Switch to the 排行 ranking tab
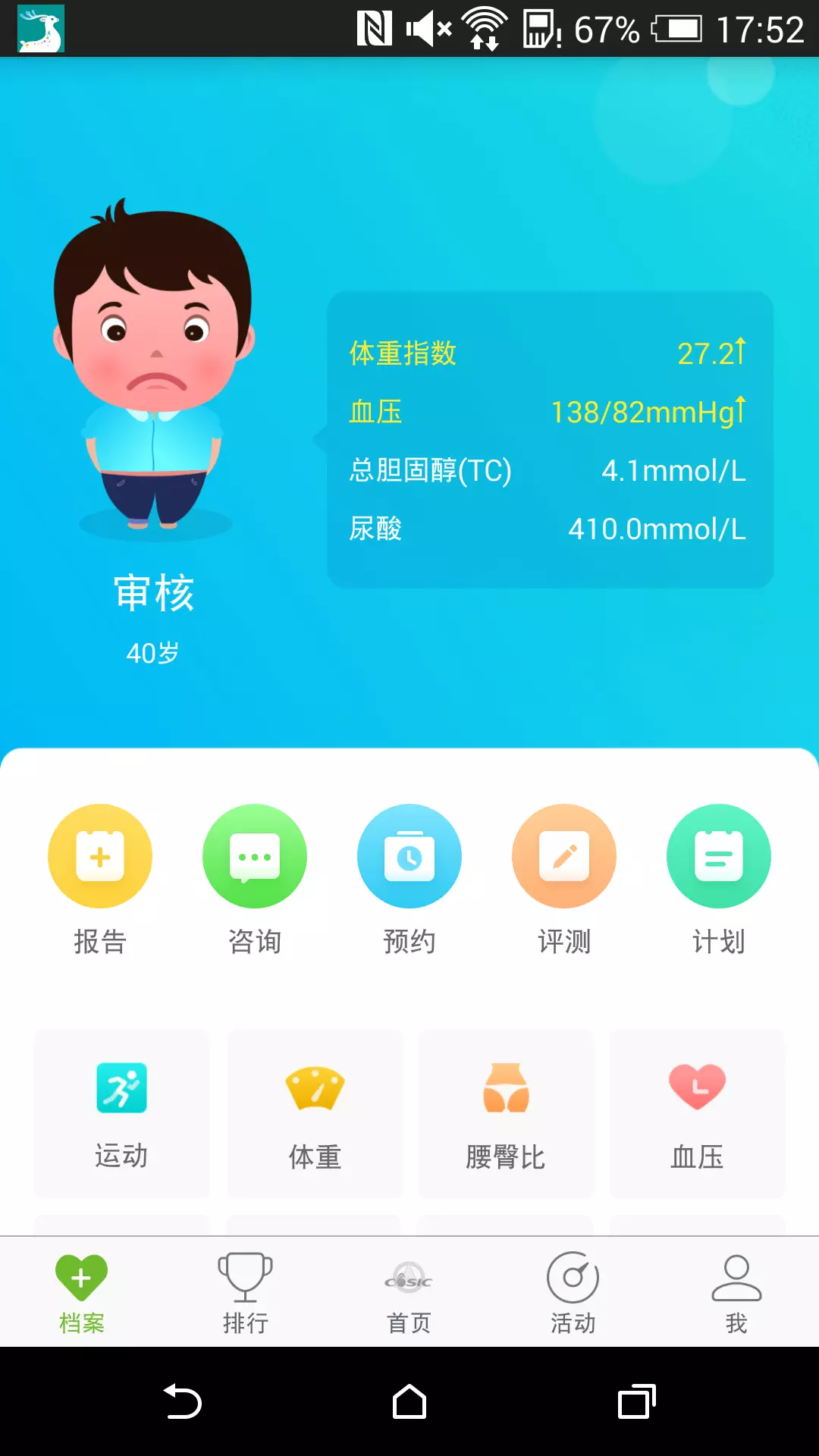 (246, 1293)
